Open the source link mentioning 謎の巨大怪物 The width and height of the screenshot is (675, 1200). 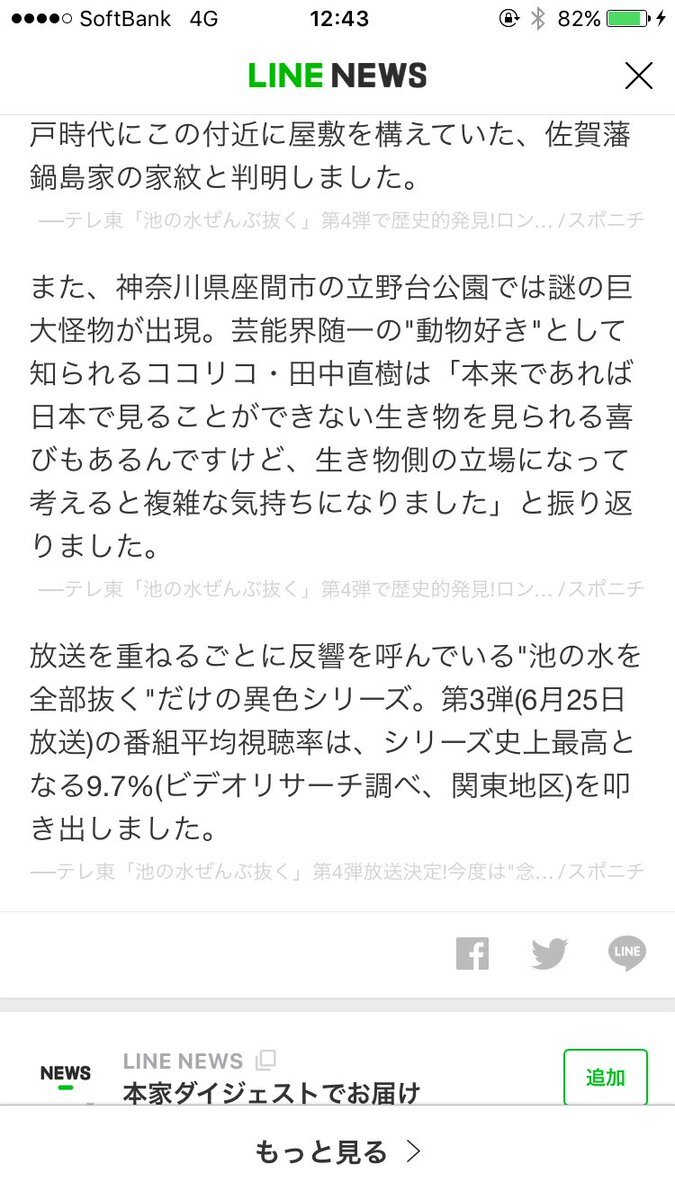pyautogui.click(x=340, y=589)
